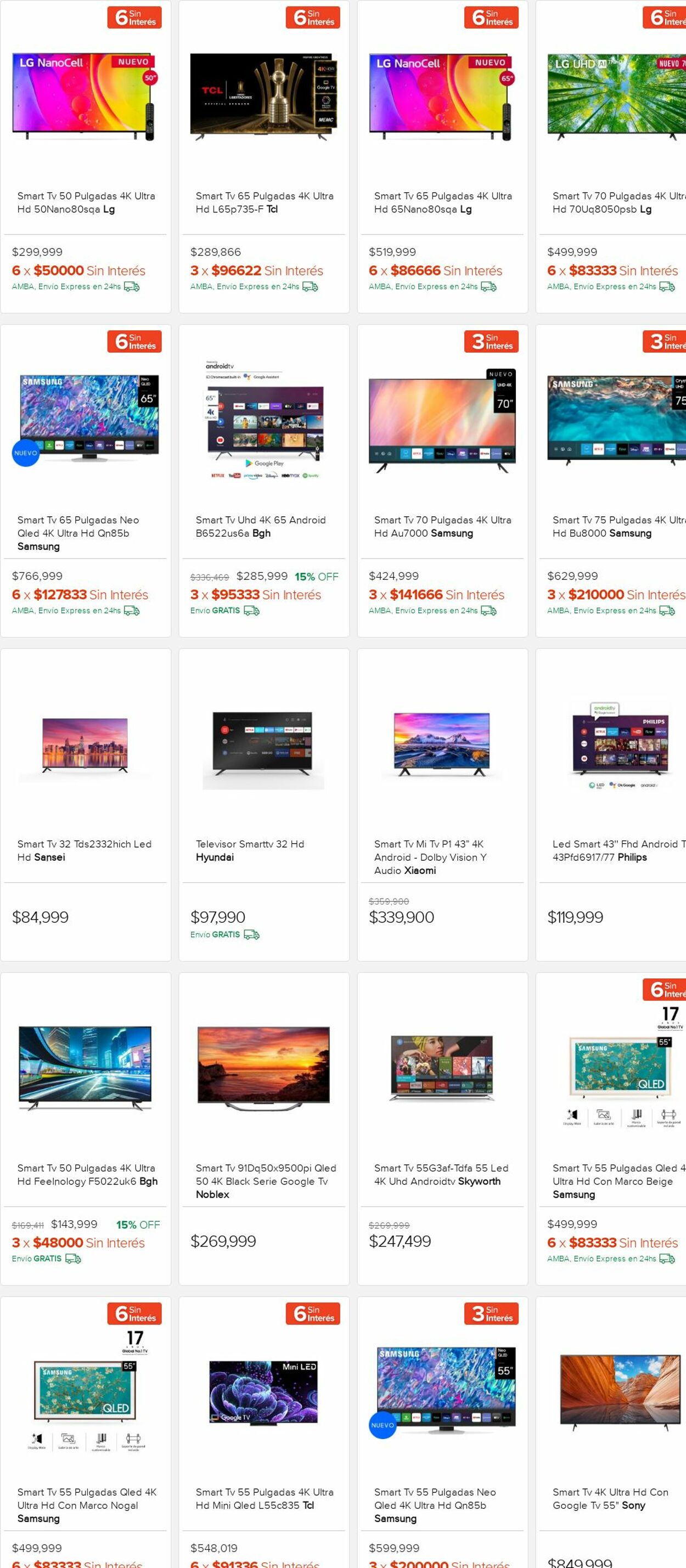Open Xiaomi Mi Tv P1 43 card

pos(442,856)
